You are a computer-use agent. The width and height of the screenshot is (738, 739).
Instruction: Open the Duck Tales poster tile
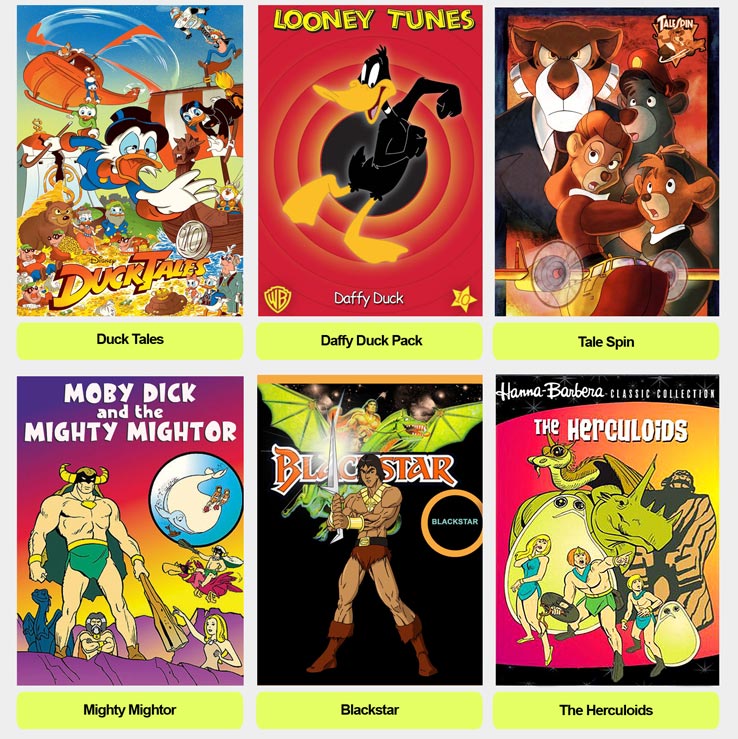click(x=130, y=160)
